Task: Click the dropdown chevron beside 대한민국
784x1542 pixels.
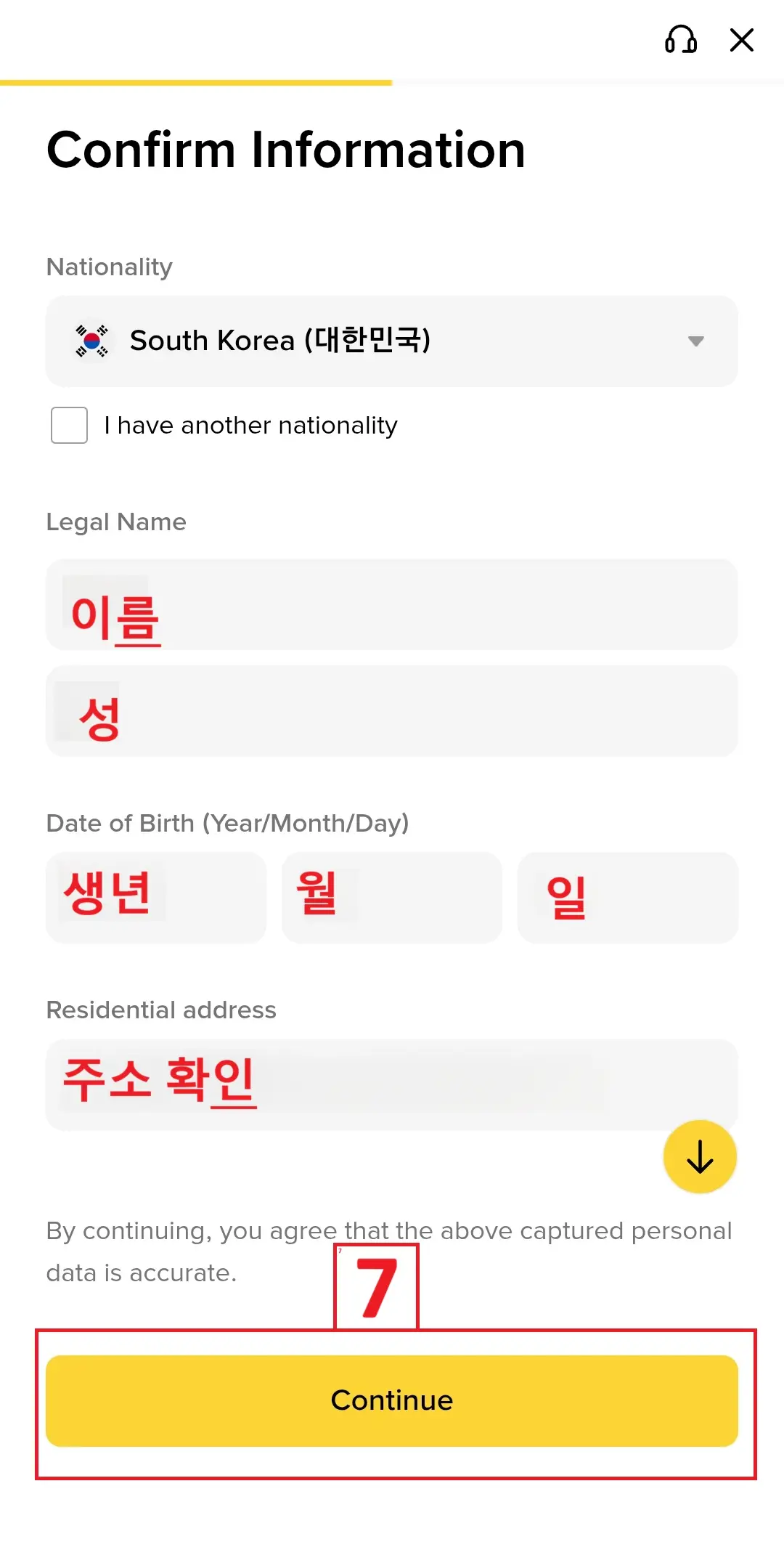Action: coord(695,341)
